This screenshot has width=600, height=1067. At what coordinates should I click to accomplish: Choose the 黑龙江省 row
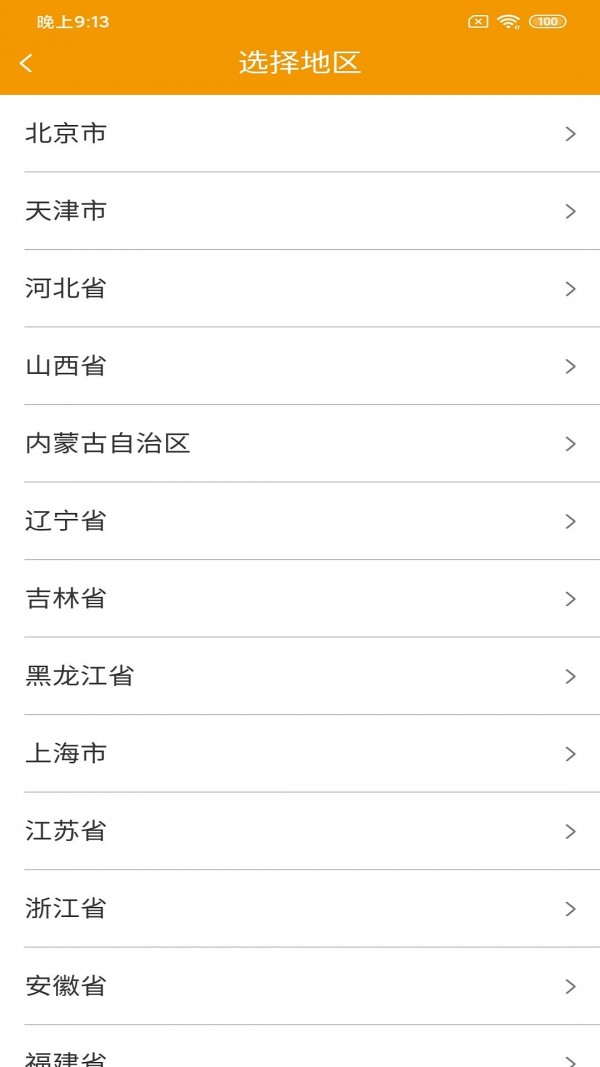300,676
